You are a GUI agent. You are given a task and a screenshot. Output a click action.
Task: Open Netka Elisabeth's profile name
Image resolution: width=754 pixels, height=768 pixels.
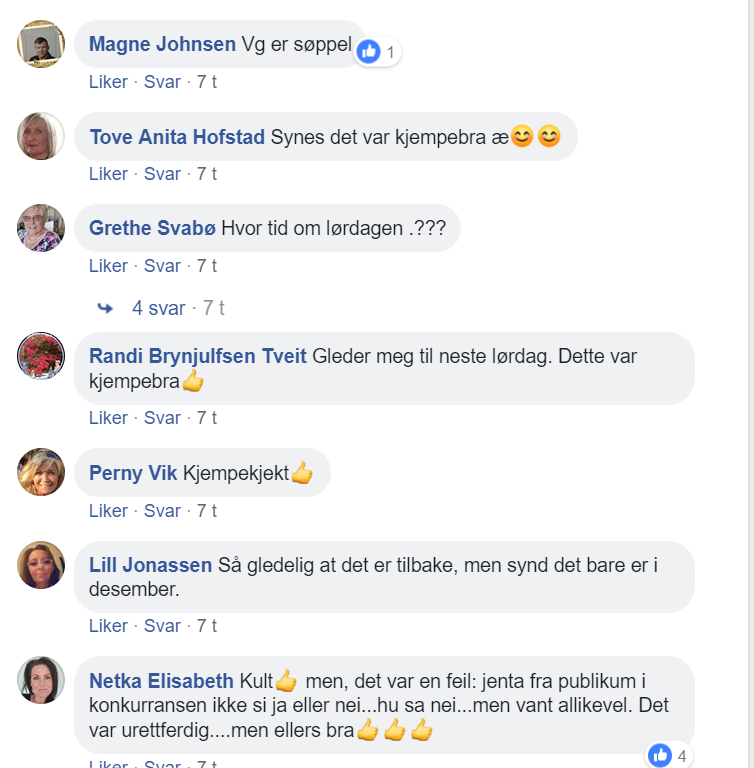(x=161, y=681)
